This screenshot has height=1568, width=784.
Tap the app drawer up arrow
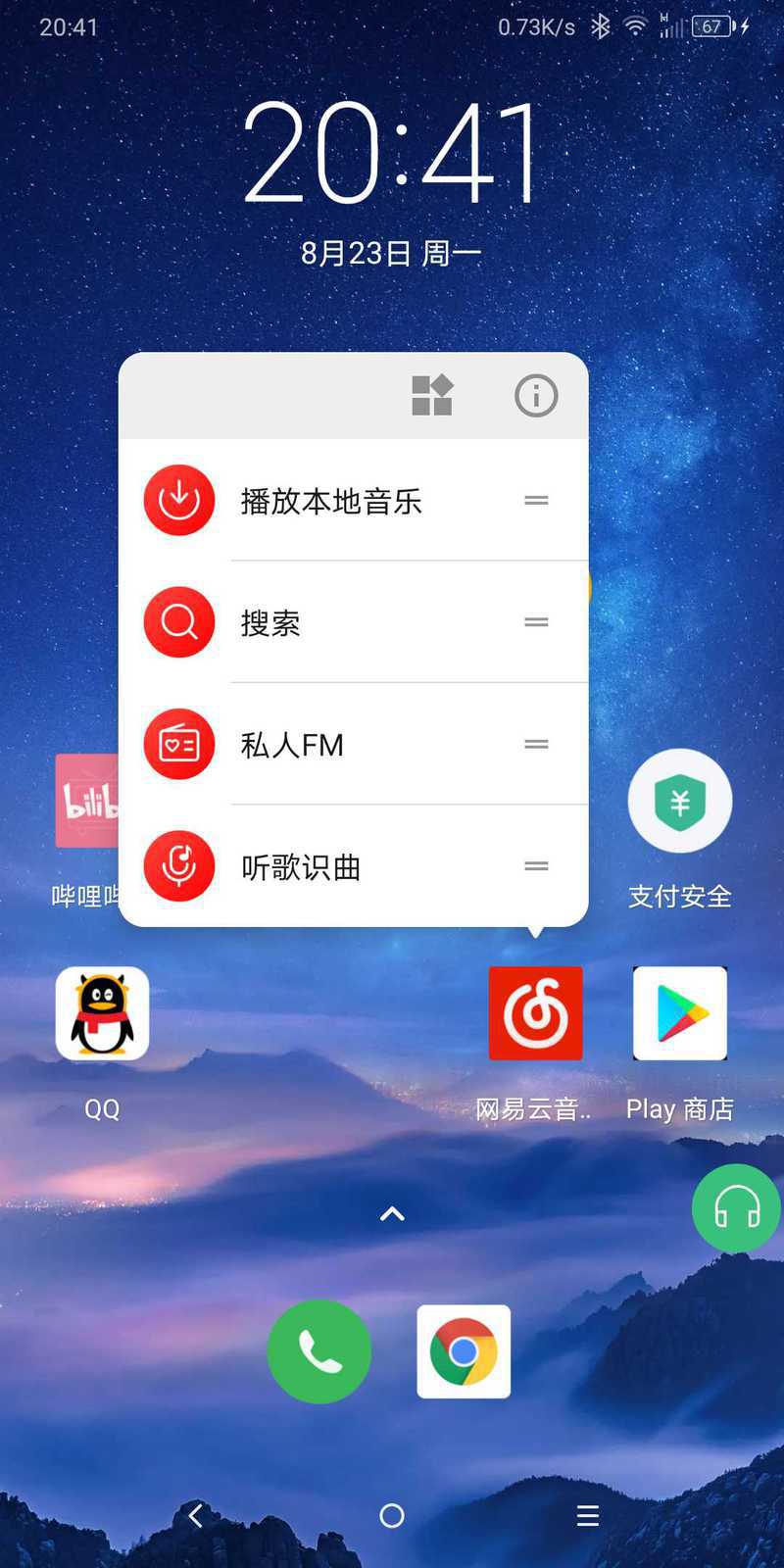click(392, 1214)
